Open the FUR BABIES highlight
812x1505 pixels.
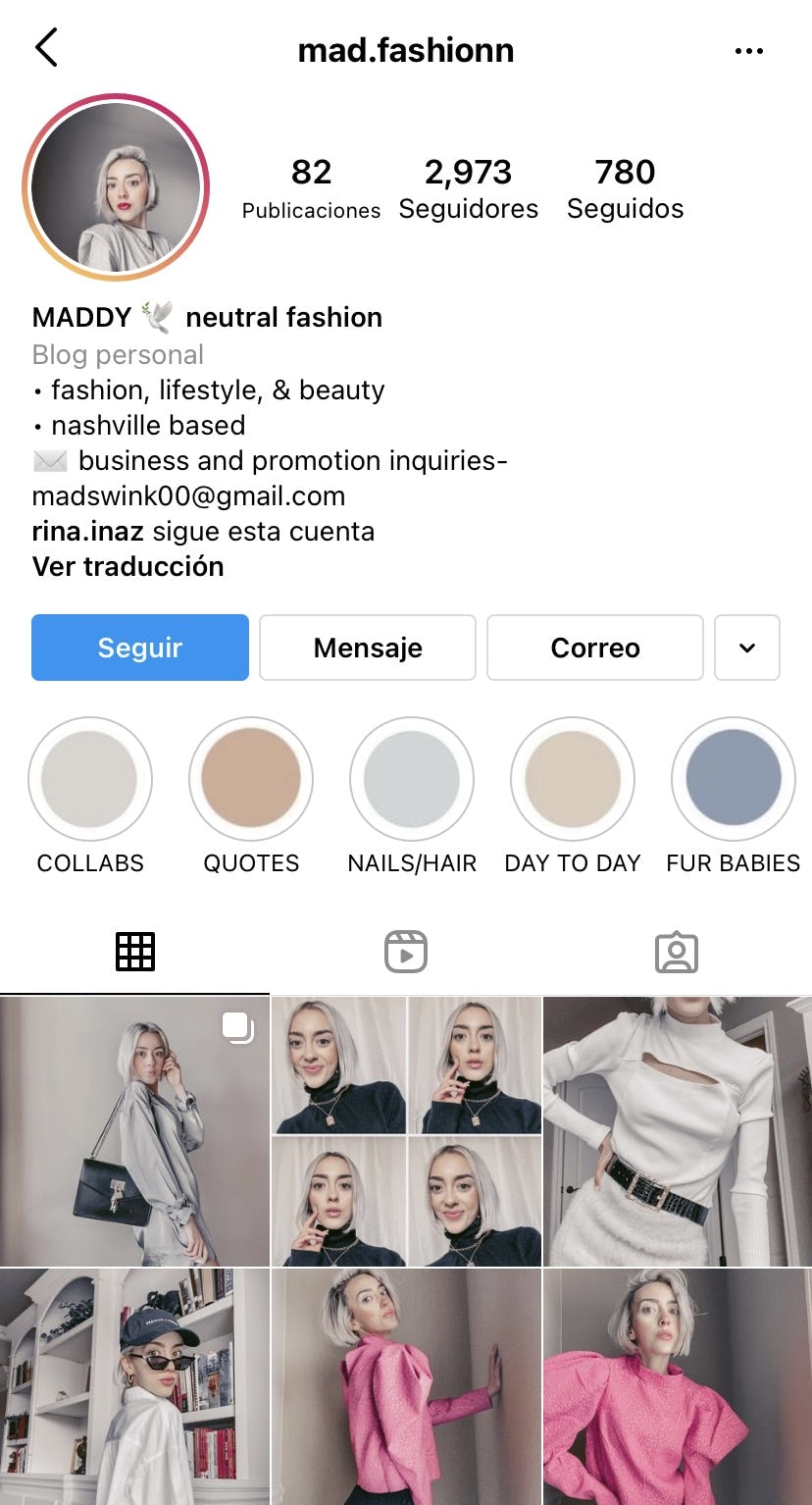coord(734,780)
